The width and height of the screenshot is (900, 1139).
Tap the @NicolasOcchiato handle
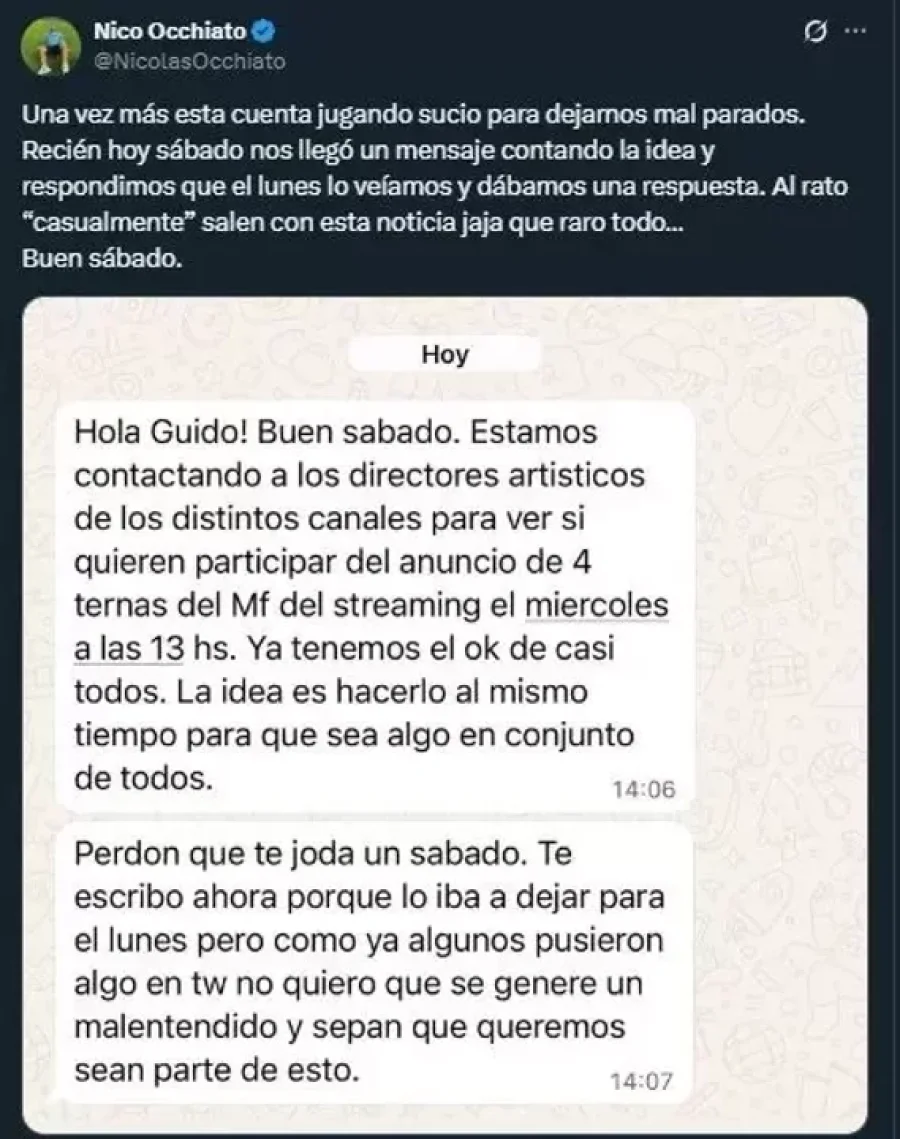[x=189, y=61]
